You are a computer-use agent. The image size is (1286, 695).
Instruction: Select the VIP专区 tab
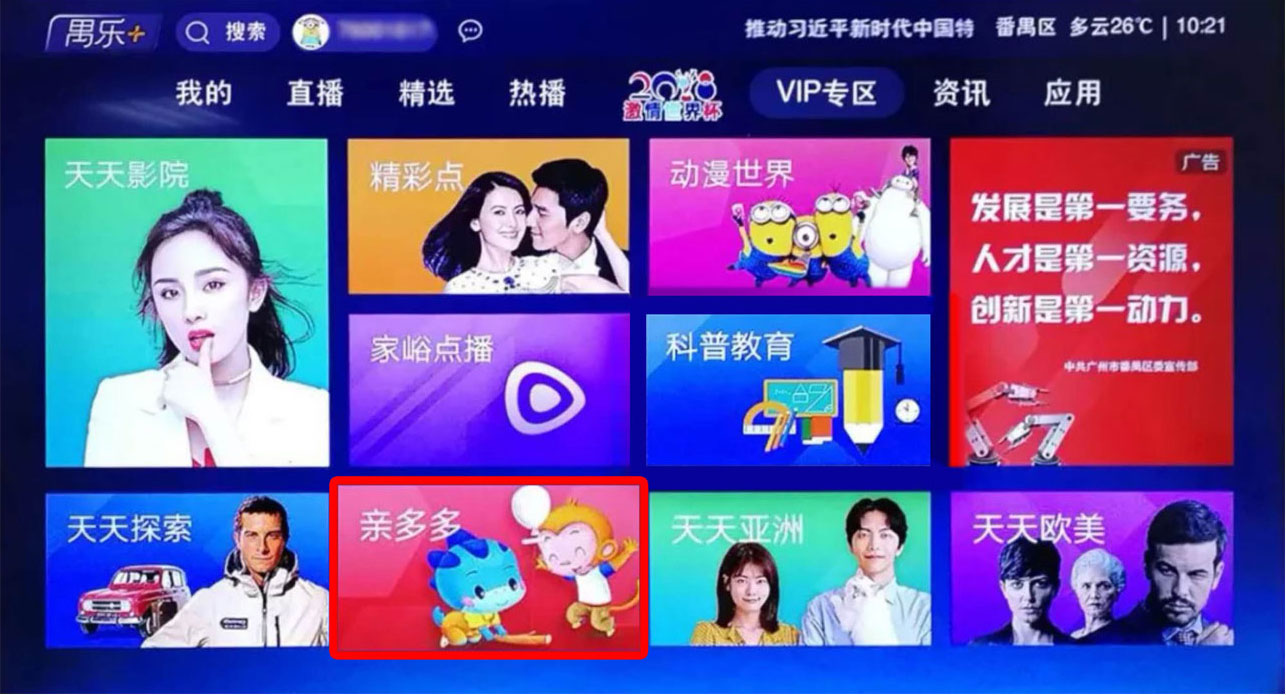826,94
